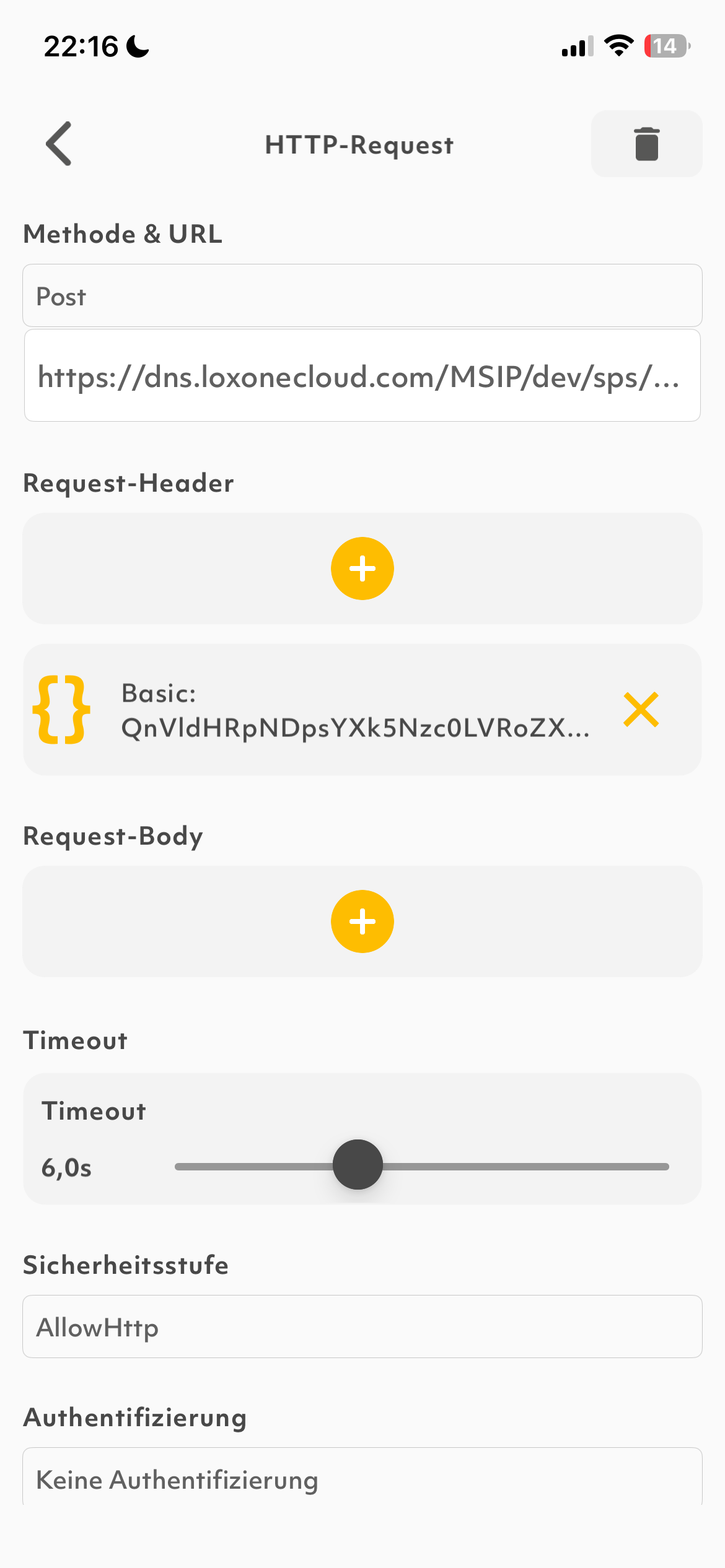
Task: Edit the dns.loxonecloud.com URL field
Action: (x=362, y=376)
